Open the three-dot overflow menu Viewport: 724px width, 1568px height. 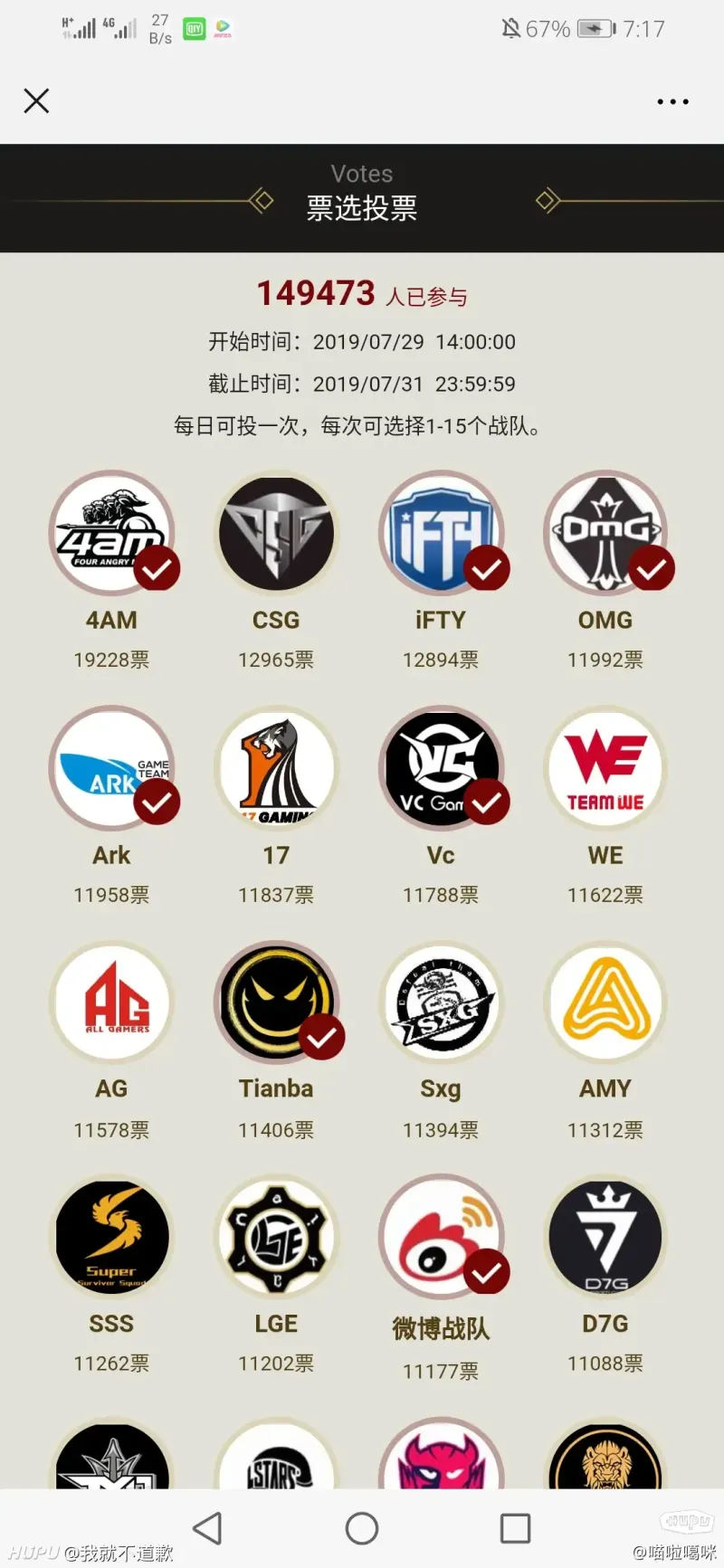(x=672, y=101)
